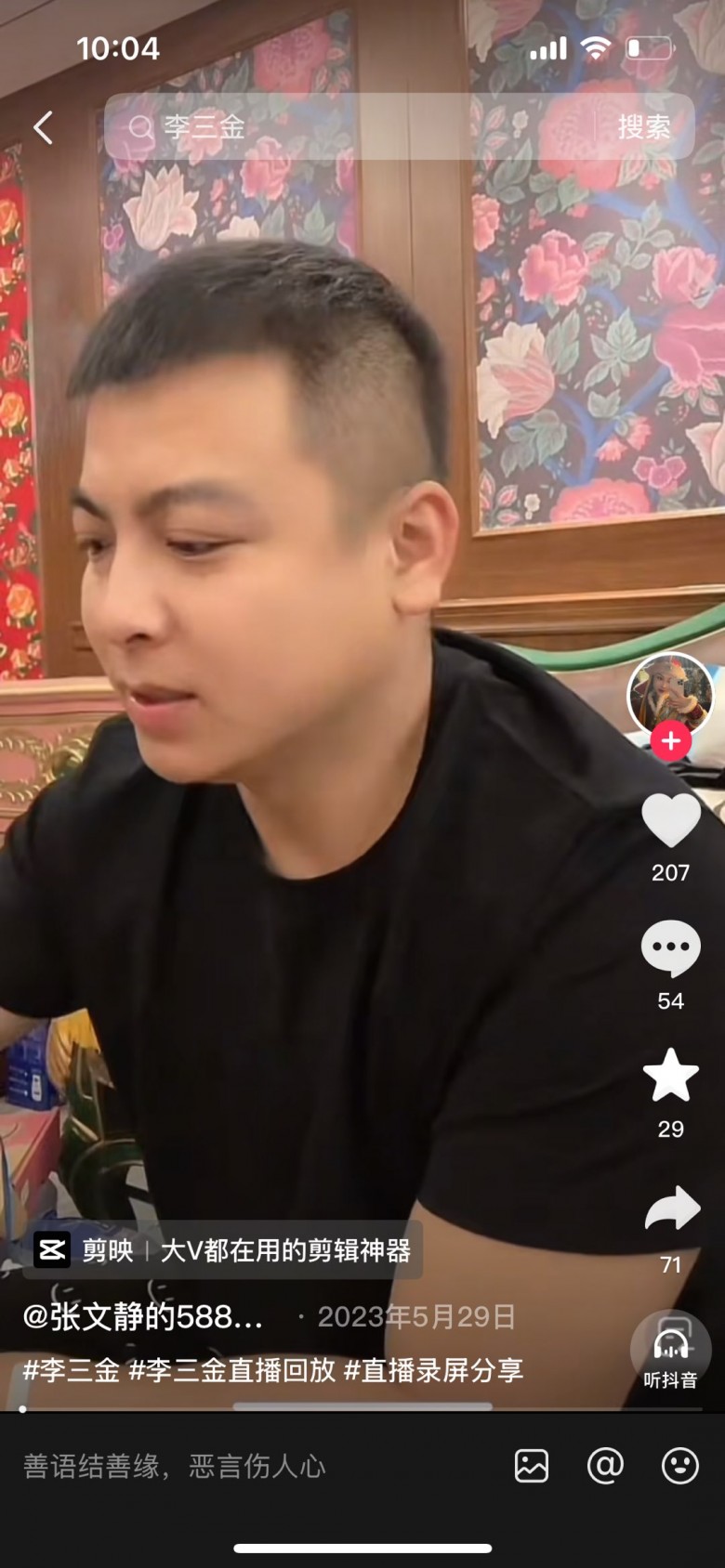Open the 听抖音 listening mode
The height and width of the screenshot is (1568, 725).
pos(670,1352)
